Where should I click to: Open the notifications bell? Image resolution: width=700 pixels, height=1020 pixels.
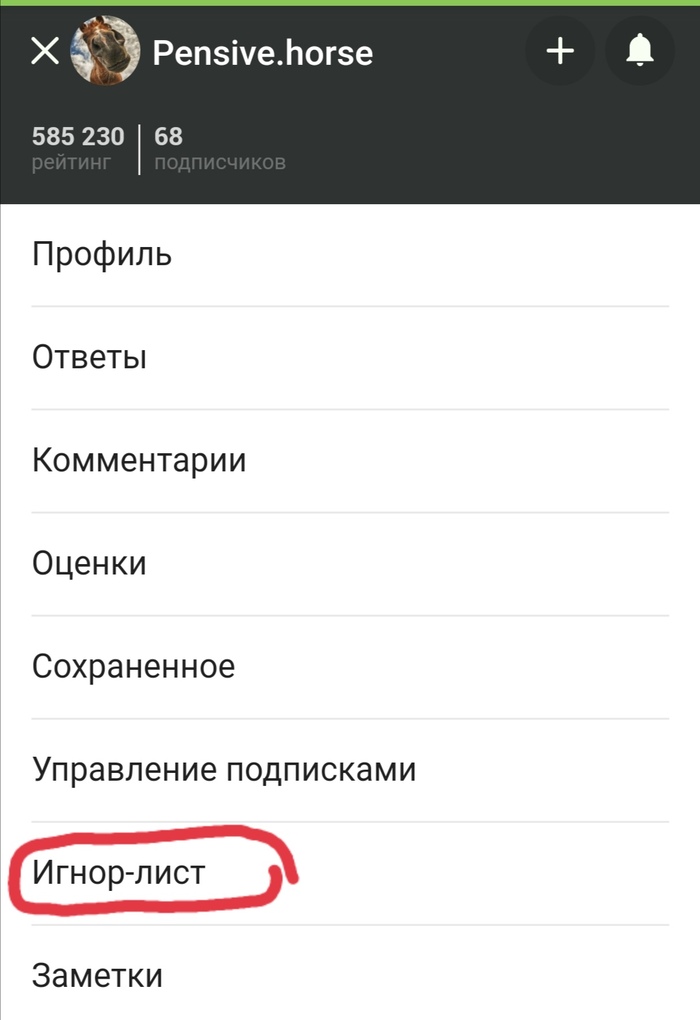(x=640, y=51)
